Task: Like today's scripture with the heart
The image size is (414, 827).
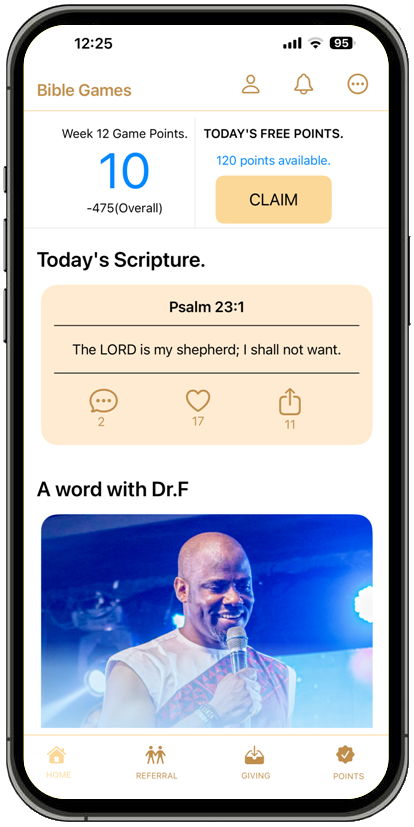Action: point(198,401)
